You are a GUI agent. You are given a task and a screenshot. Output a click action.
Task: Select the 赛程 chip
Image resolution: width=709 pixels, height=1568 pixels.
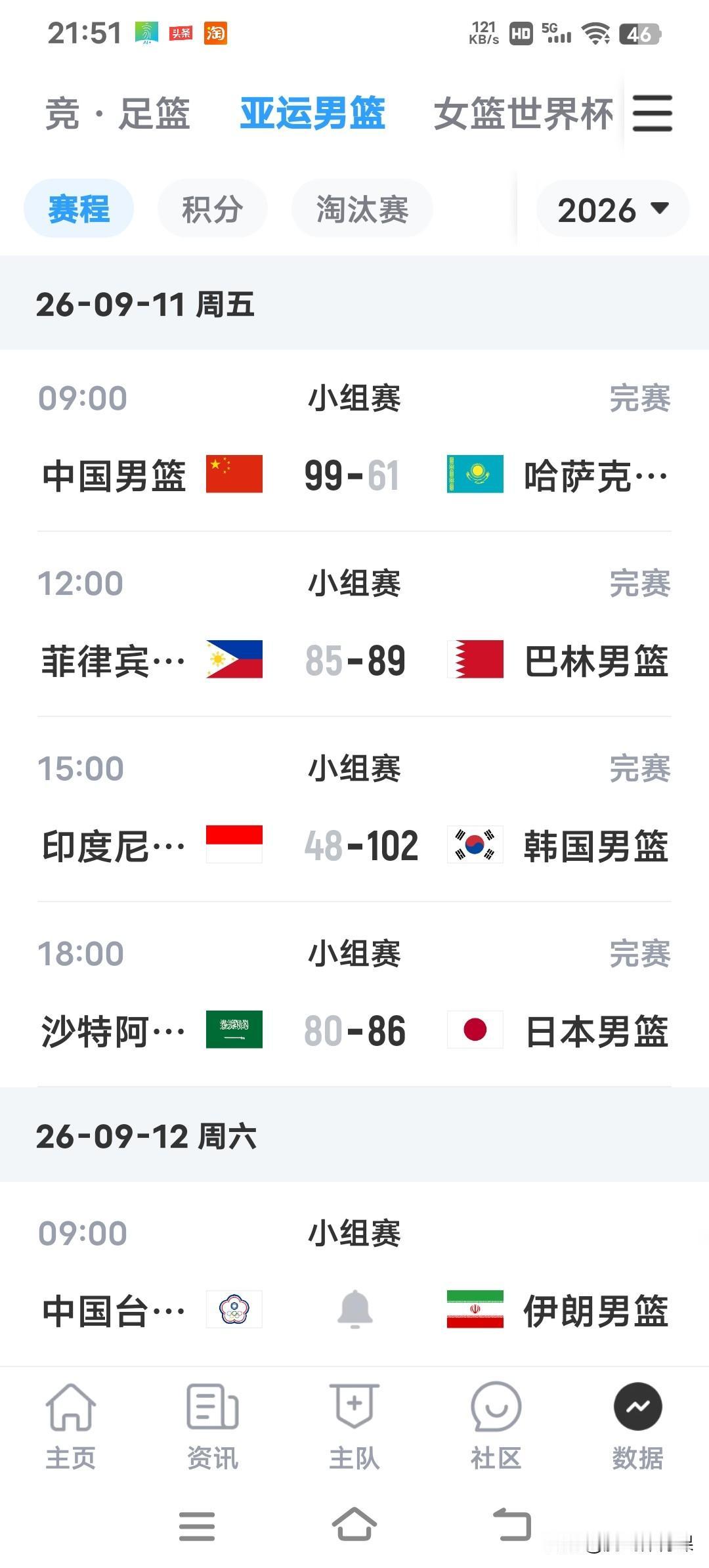click(x=79, y=209)
